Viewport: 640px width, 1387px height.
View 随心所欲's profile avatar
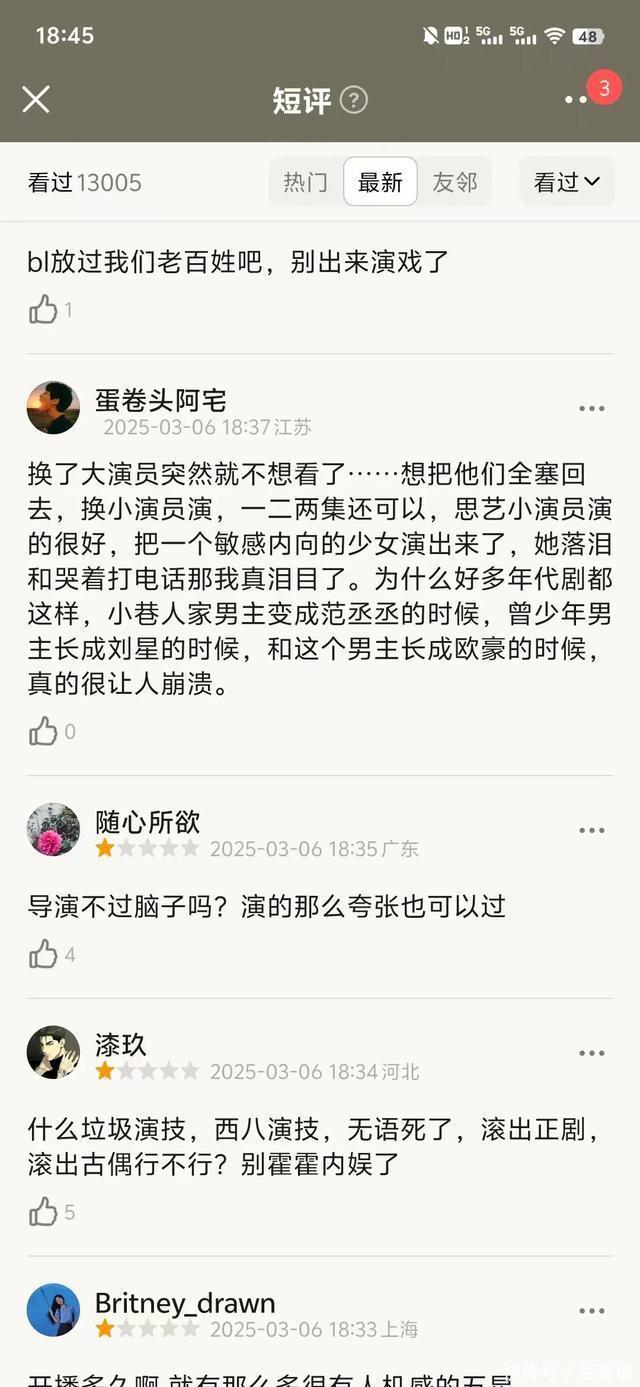click(53, 830)
